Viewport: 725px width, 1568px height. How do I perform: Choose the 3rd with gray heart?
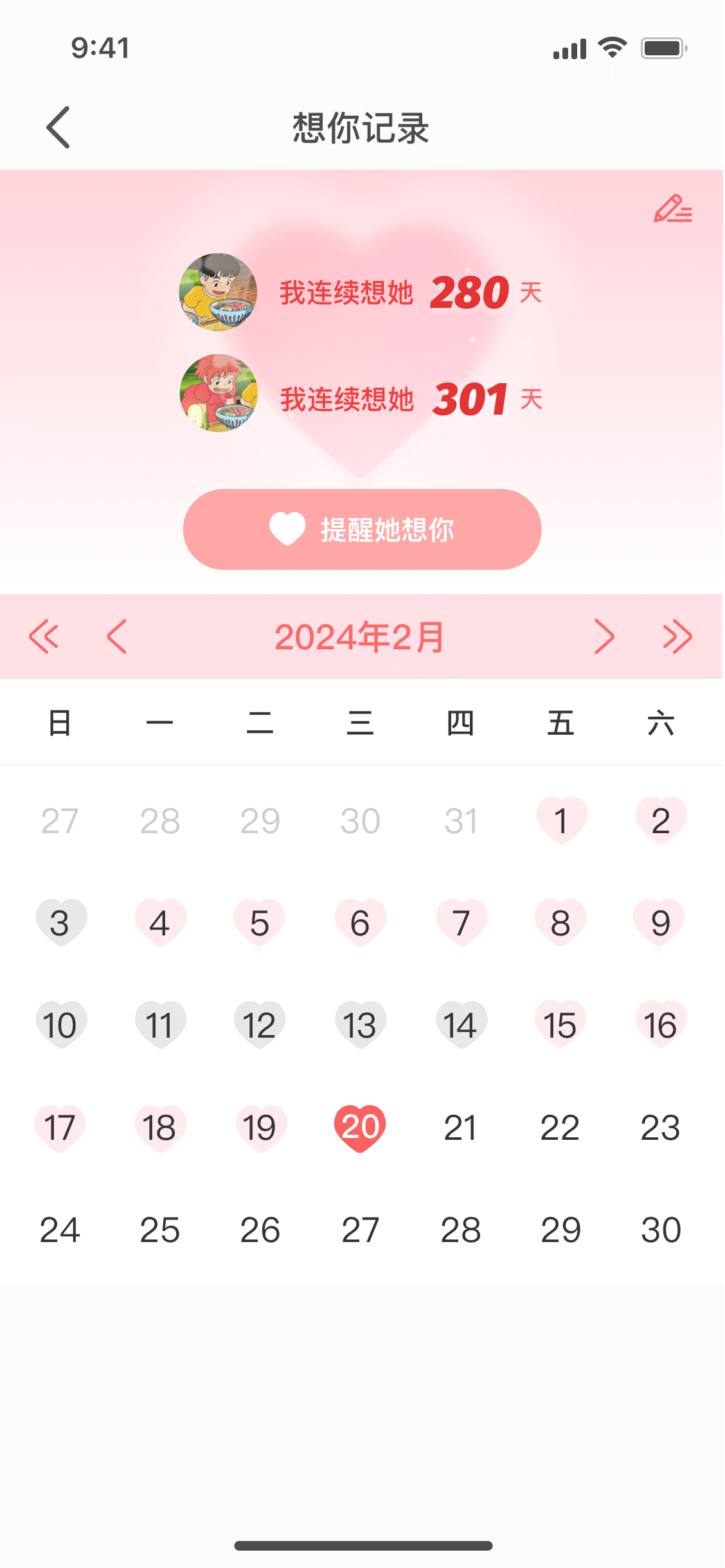60,923
